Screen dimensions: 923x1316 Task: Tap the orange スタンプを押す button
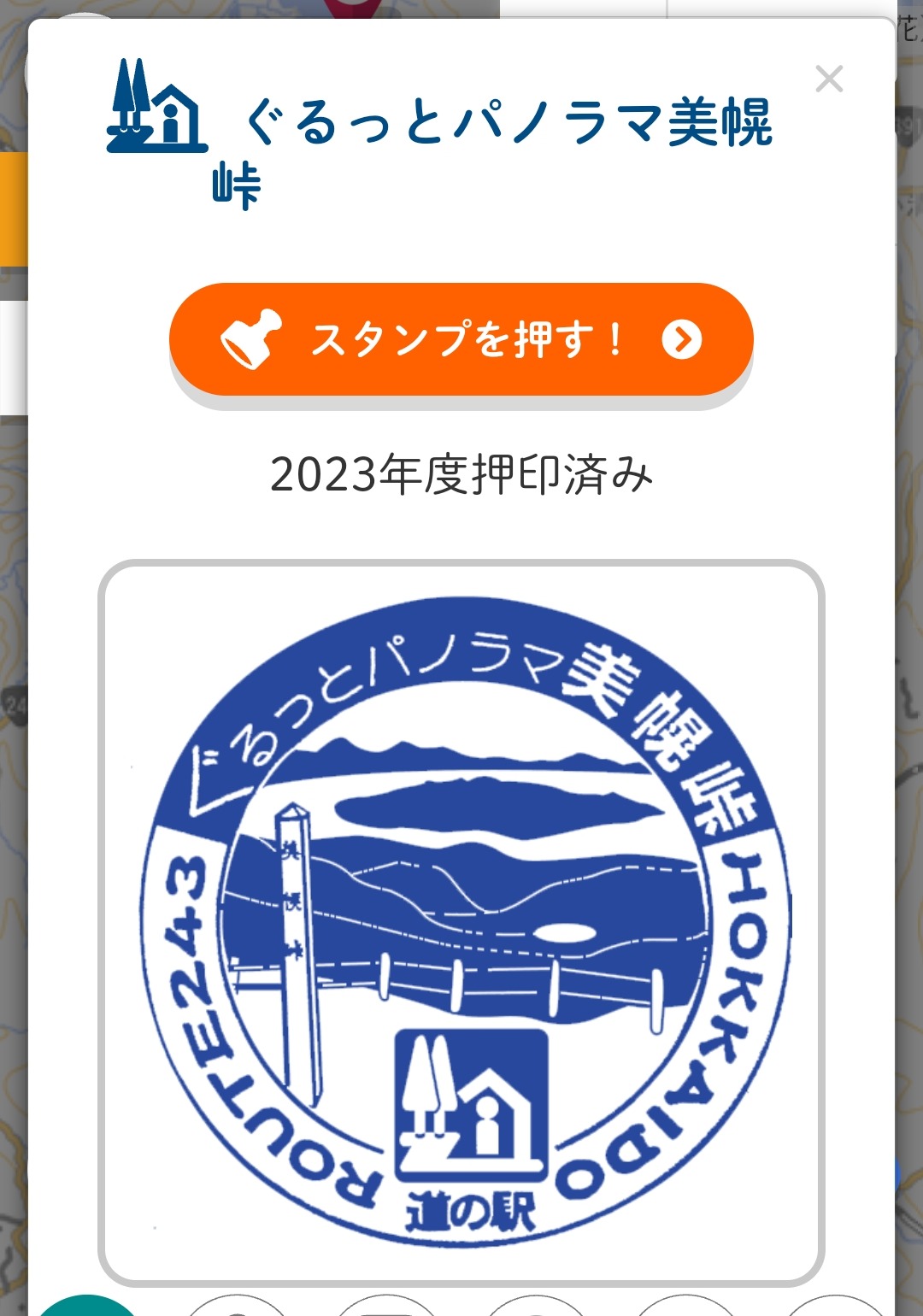(x=461, y=339)
